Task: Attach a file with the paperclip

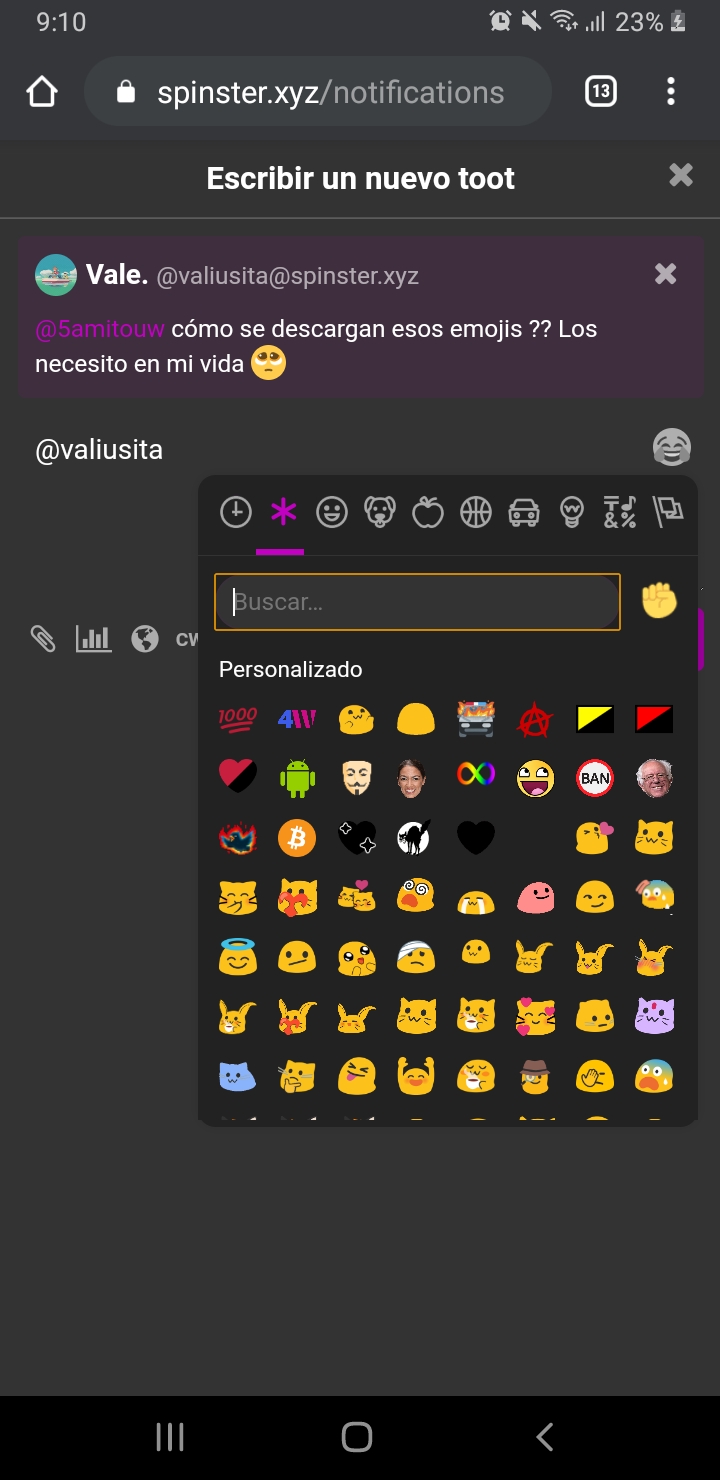Action: (x=42, y=638)
